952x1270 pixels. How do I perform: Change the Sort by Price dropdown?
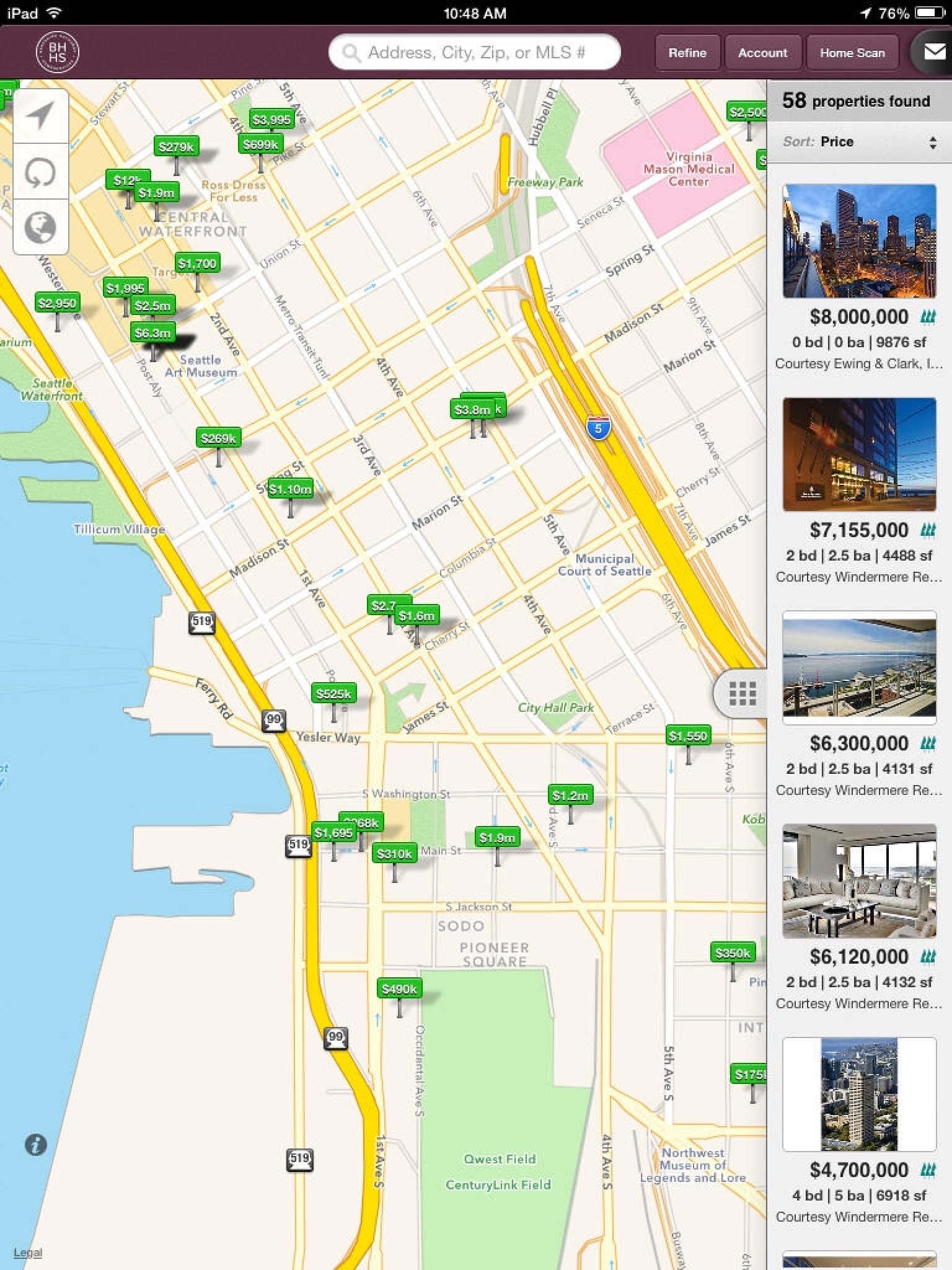[x=859, y=142]
